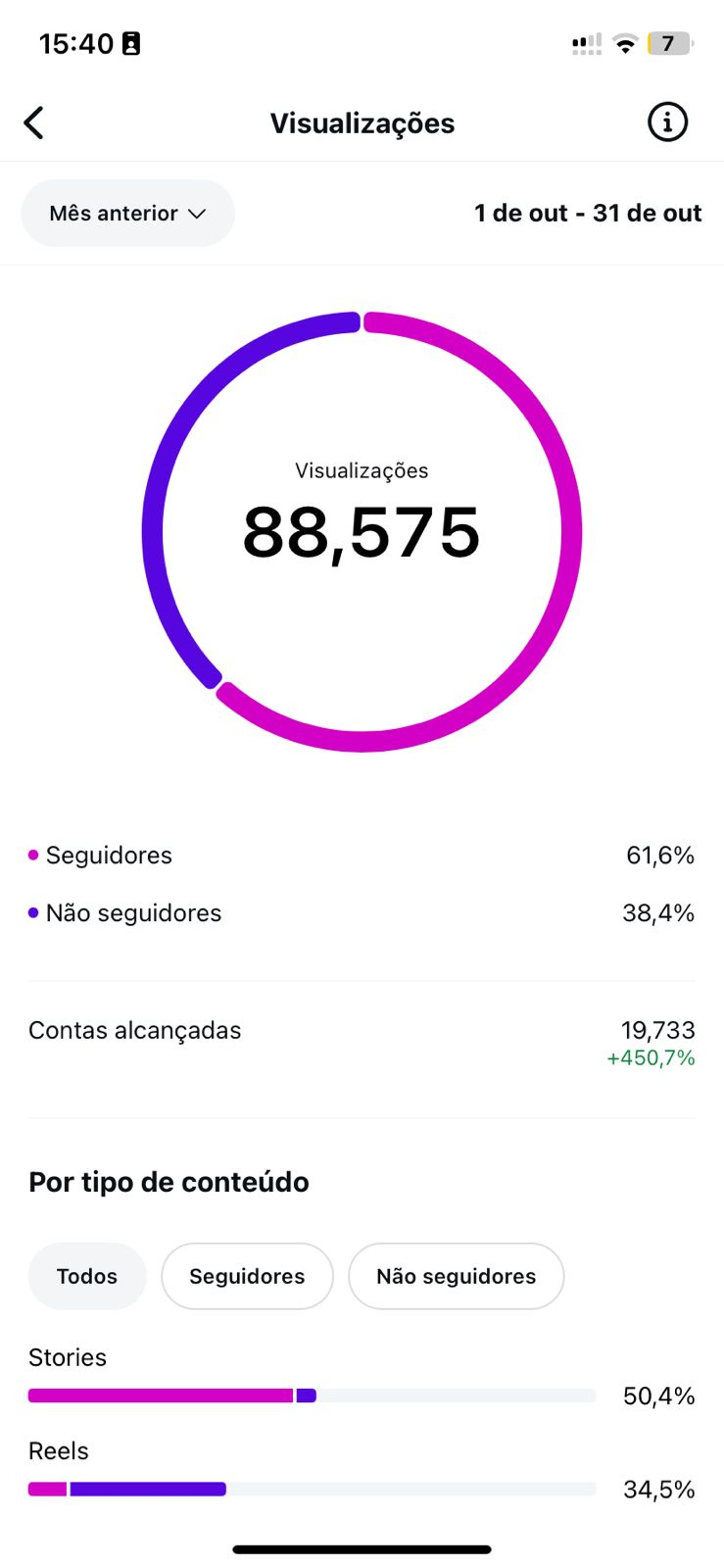Open the Mês anterior period dropdown
Screen dimensions: 724x1568
pyautogui.click(x=128, y=214)
